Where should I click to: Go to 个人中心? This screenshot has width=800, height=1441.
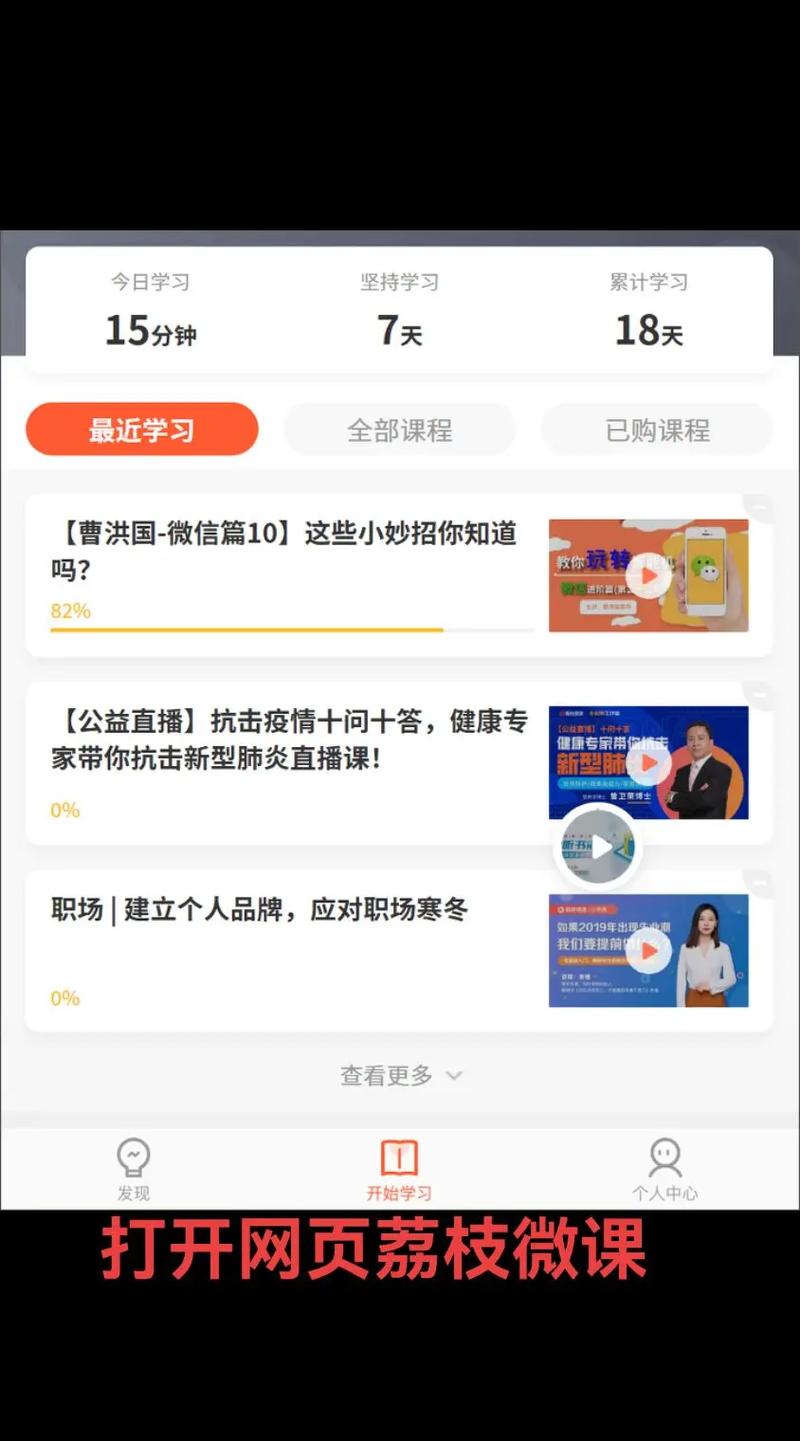(x=664, y=1169)
